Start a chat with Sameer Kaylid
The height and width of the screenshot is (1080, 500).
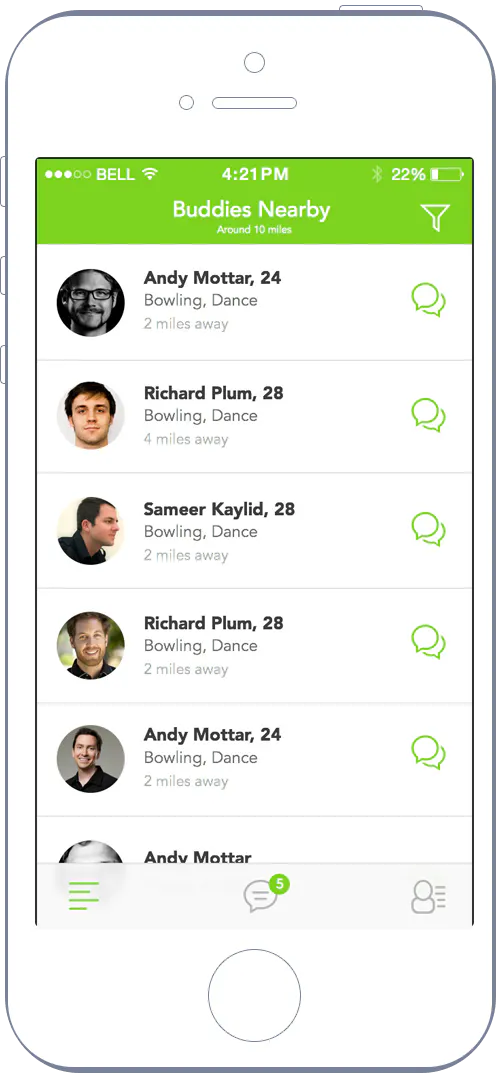pos(428,529)
